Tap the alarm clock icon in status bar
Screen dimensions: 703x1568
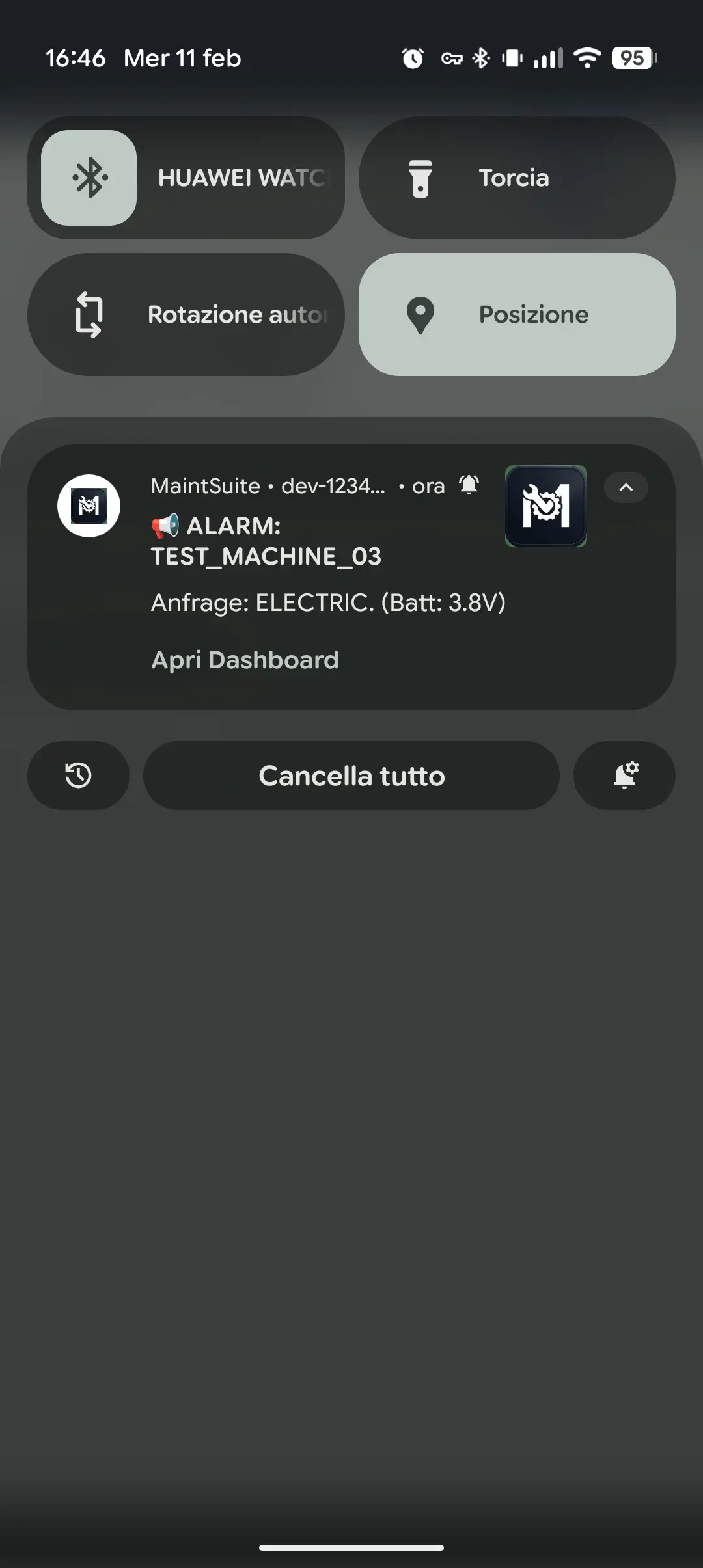pos(412,58)
